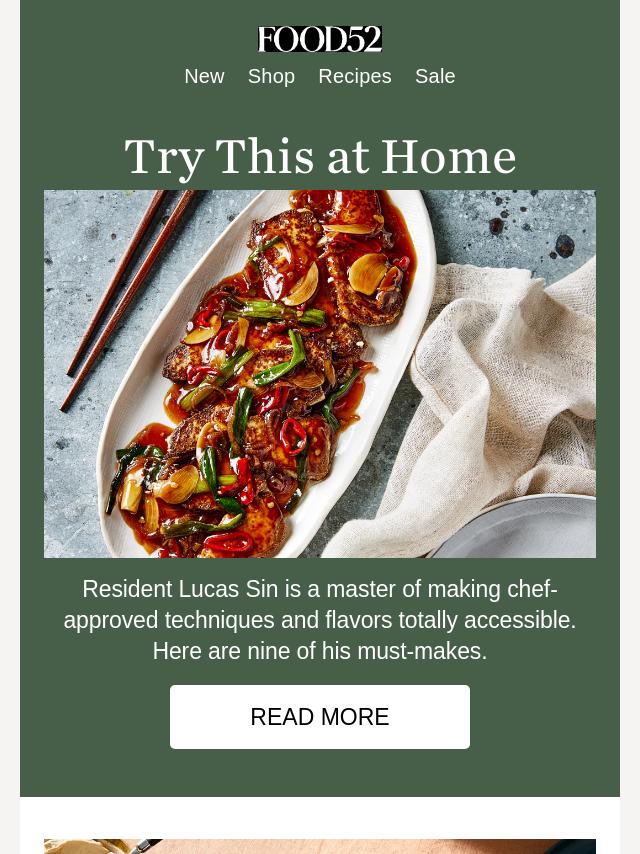Open the saucy dish photo under Try This at Home
Viewport: 640px width, 854px height.
pyautogui.click(x=320, y=374)
